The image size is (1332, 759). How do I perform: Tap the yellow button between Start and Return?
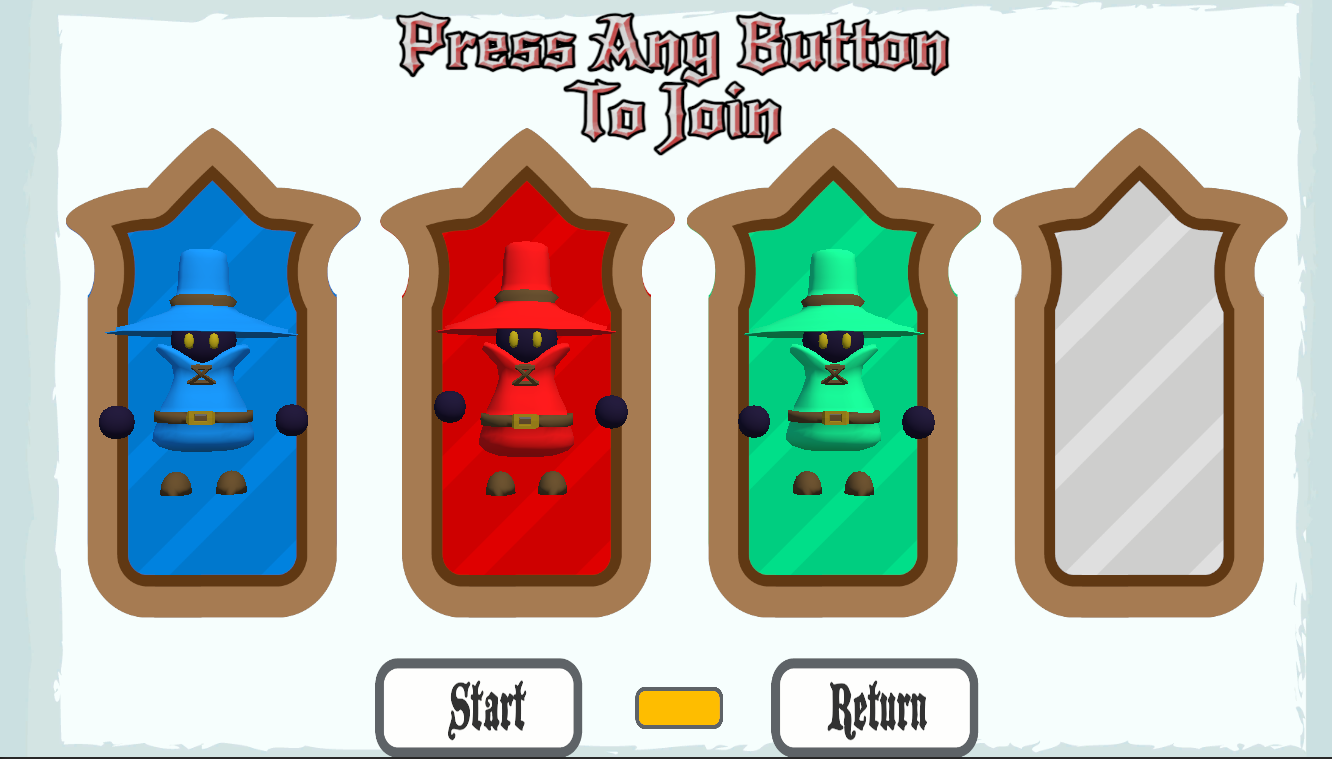(679, 708)
